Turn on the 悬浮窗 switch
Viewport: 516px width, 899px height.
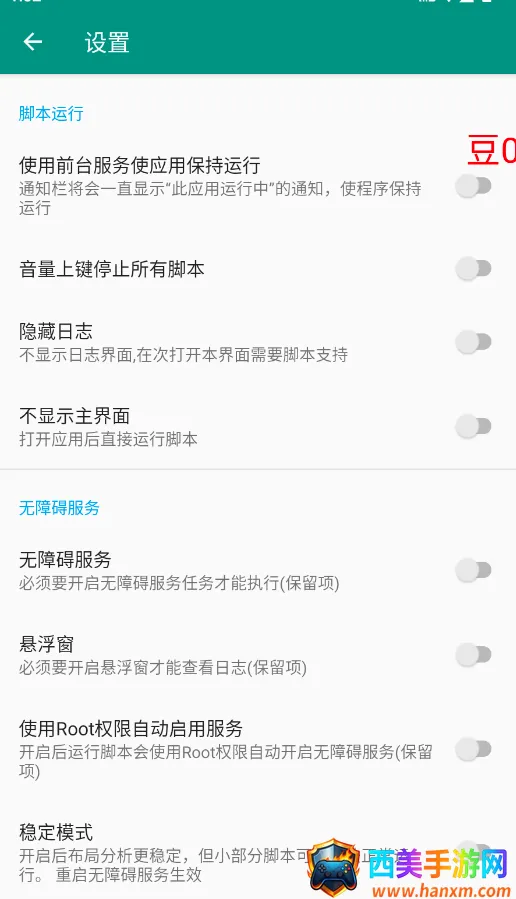point(474,655)
